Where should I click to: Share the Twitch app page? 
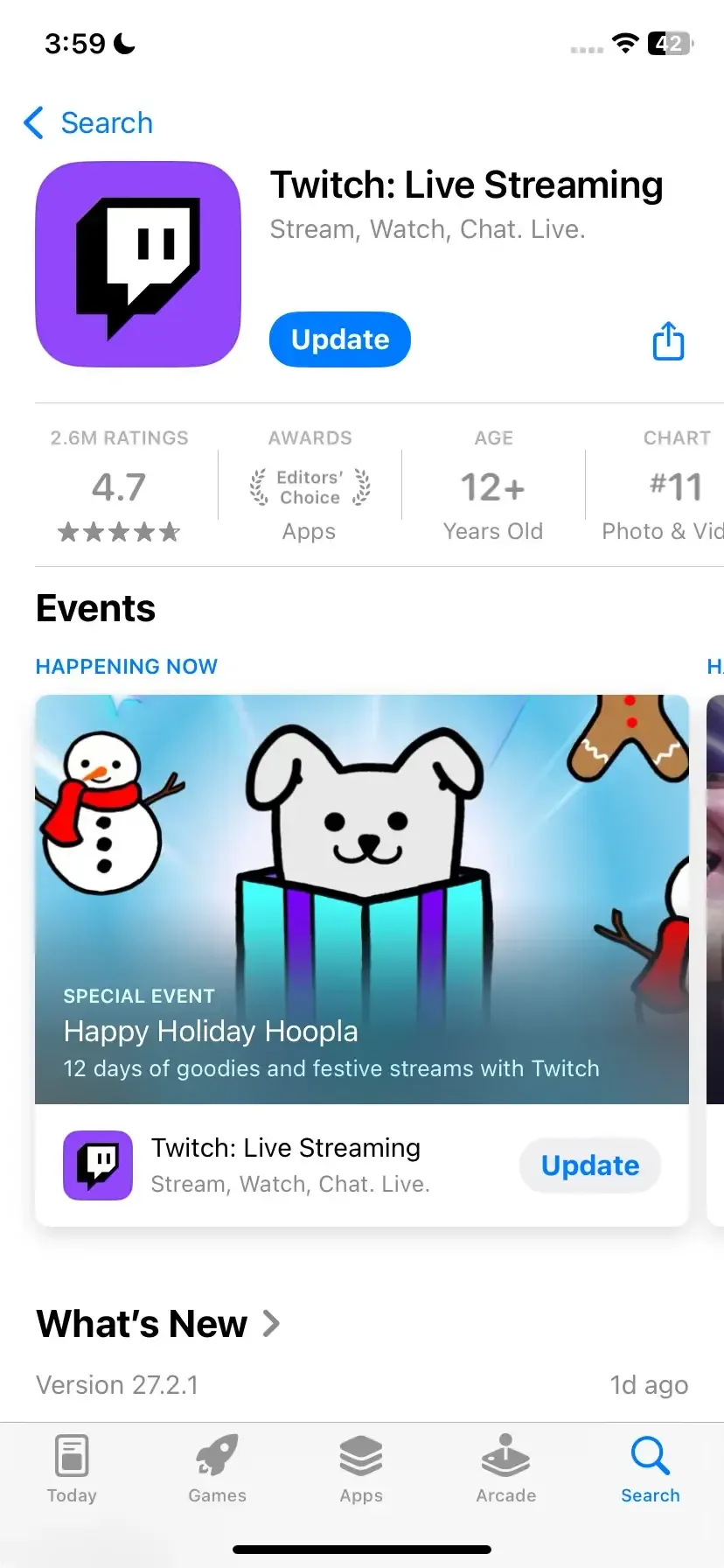(x=668, y=341)
